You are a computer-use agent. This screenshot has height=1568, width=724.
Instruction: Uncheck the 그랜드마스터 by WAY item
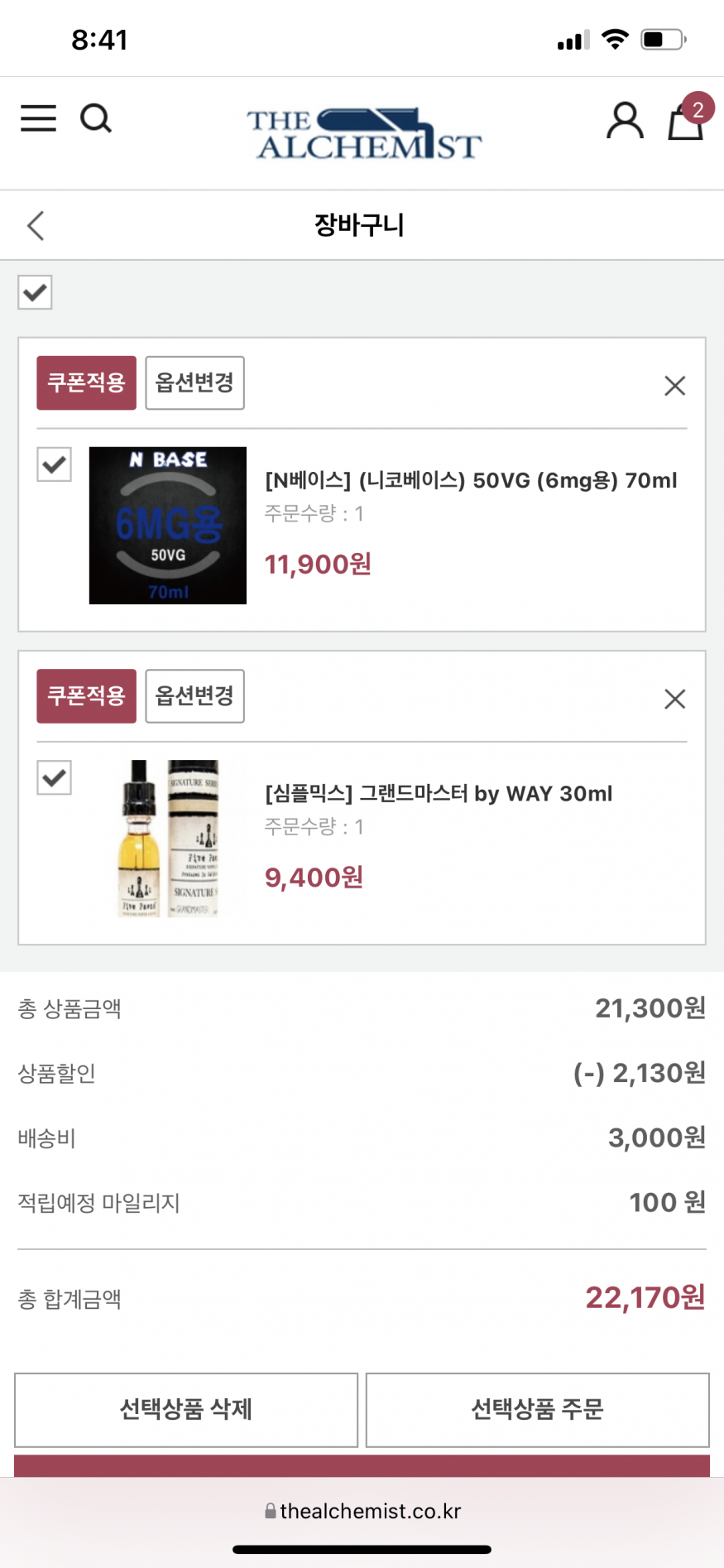coord(54,777)
